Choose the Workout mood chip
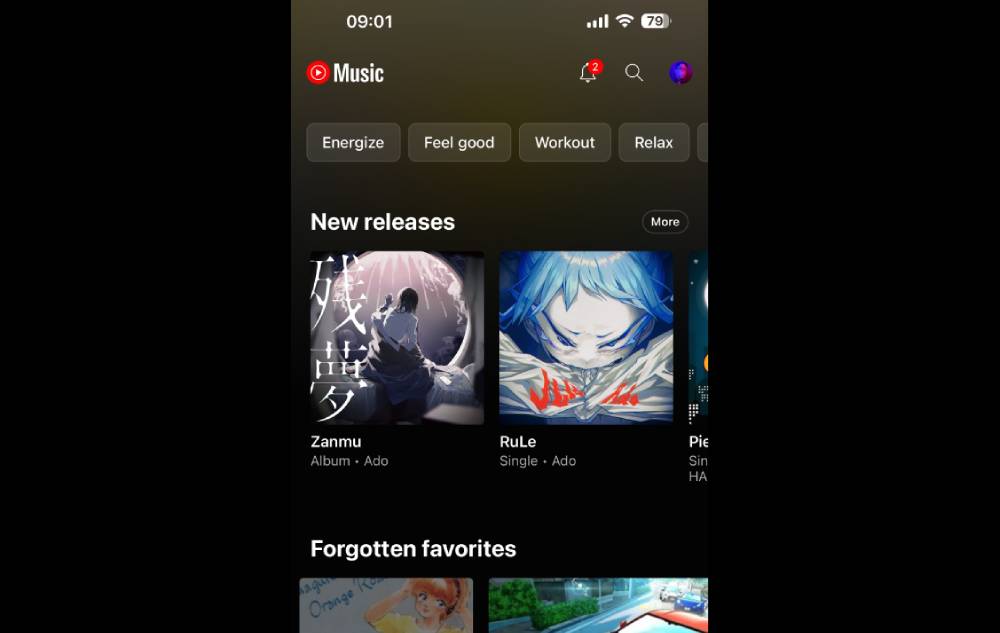Screen dimensions: 1000x633 coord(564,143)
